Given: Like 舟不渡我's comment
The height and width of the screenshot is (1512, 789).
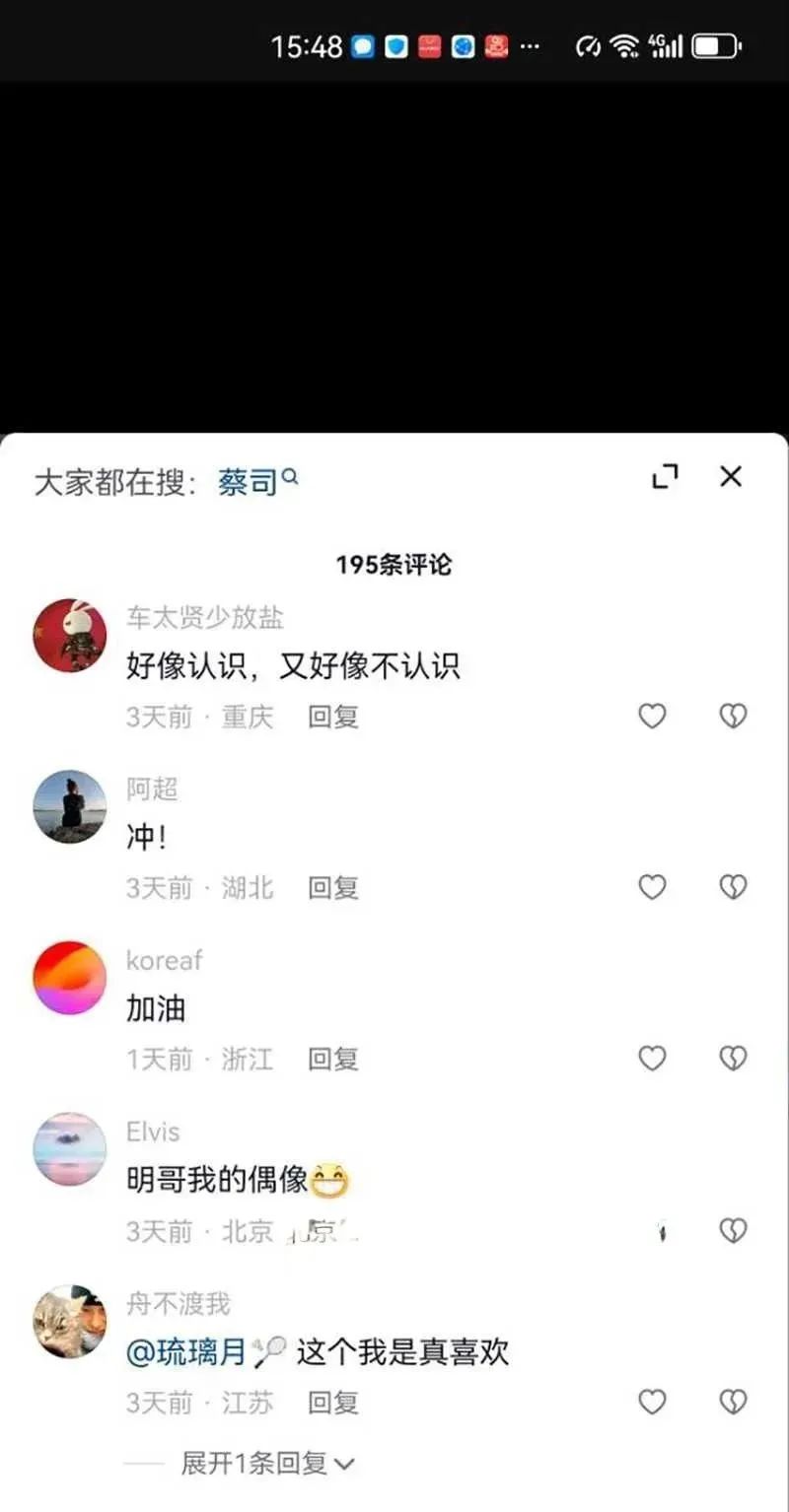Looking at the screenshot, I should tap(652, 1402).
